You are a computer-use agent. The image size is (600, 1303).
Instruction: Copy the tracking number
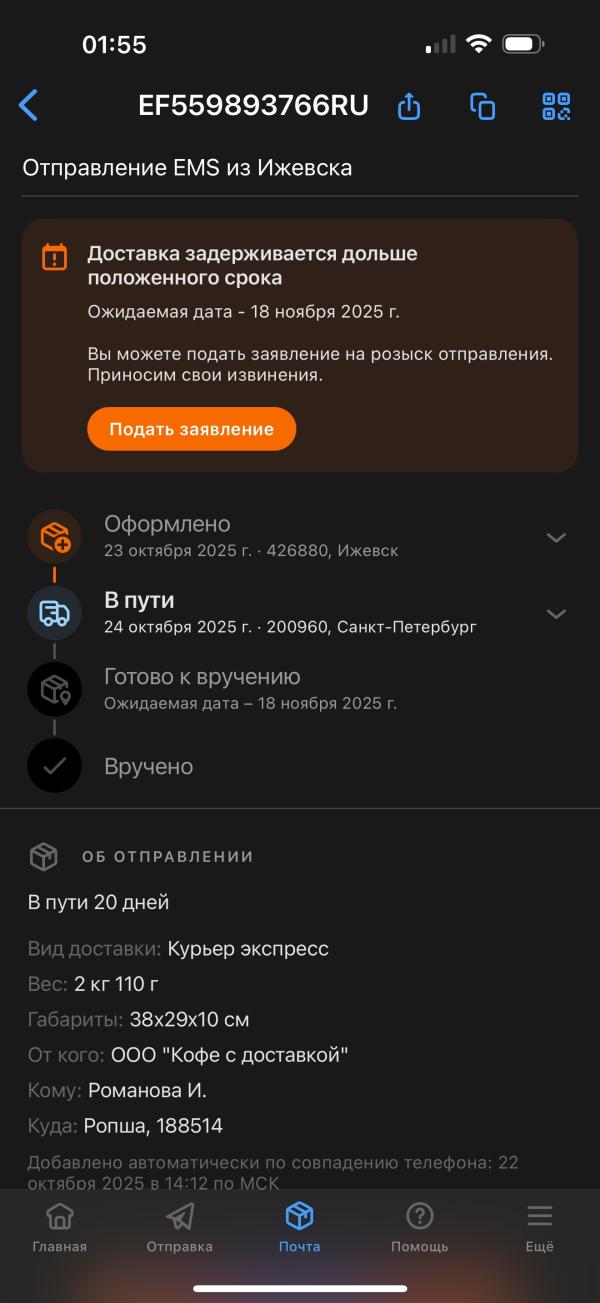[x=483, y=106]
